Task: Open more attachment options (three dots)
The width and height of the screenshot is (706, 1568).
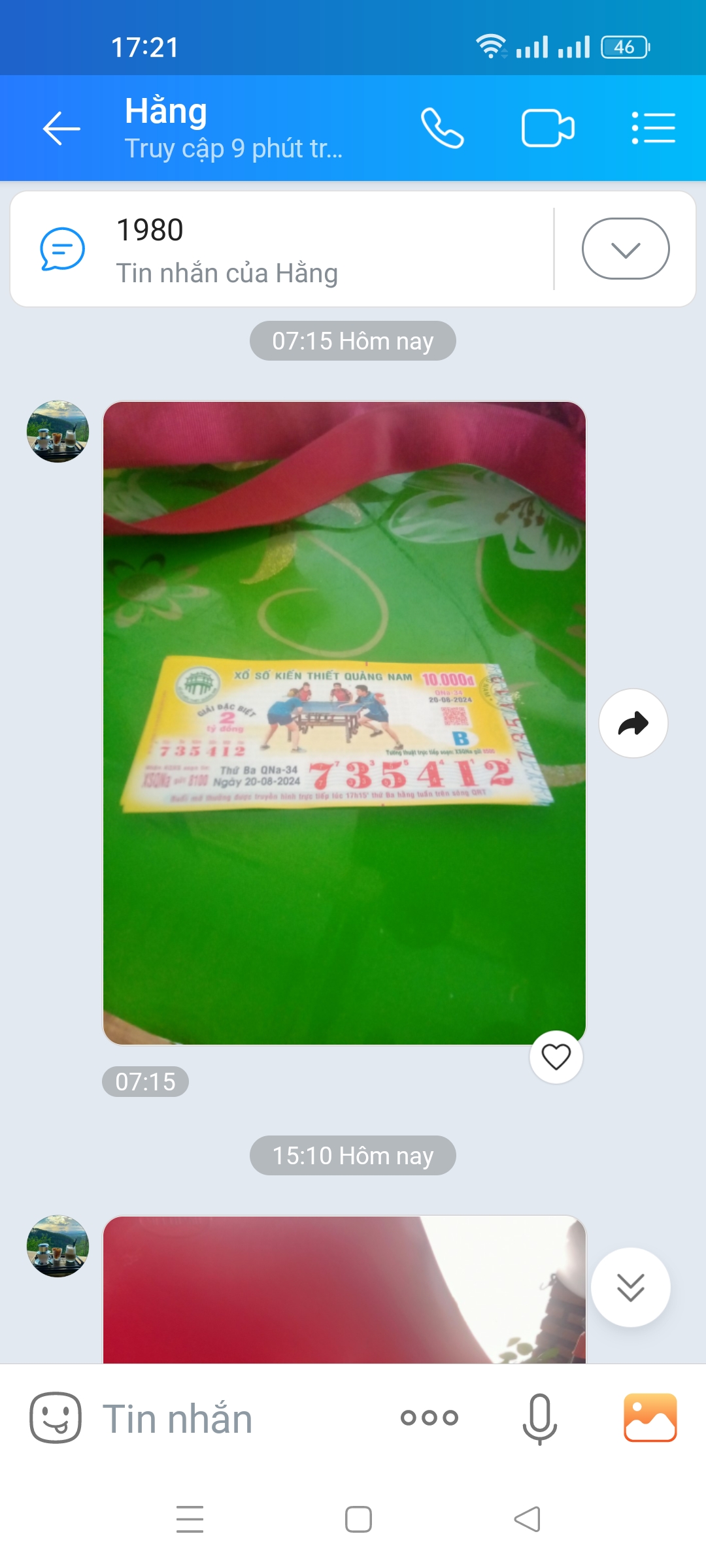Action: [429, 1418]
